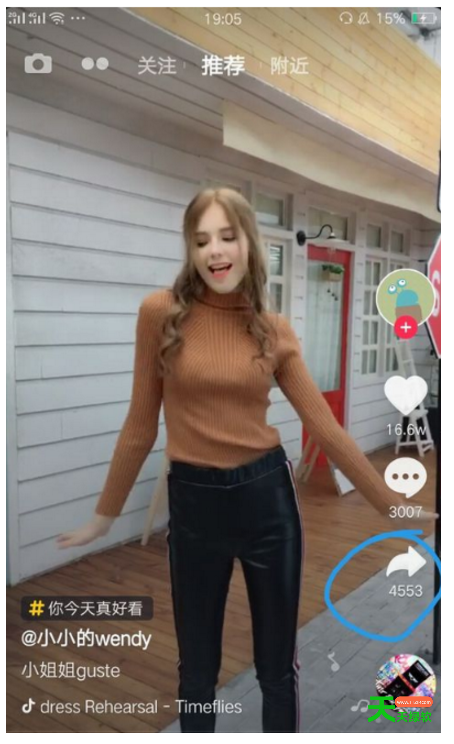454x744 pixels.
Task: Like this video with the heart
Action: pyautogui.click(x=406, y=395)
